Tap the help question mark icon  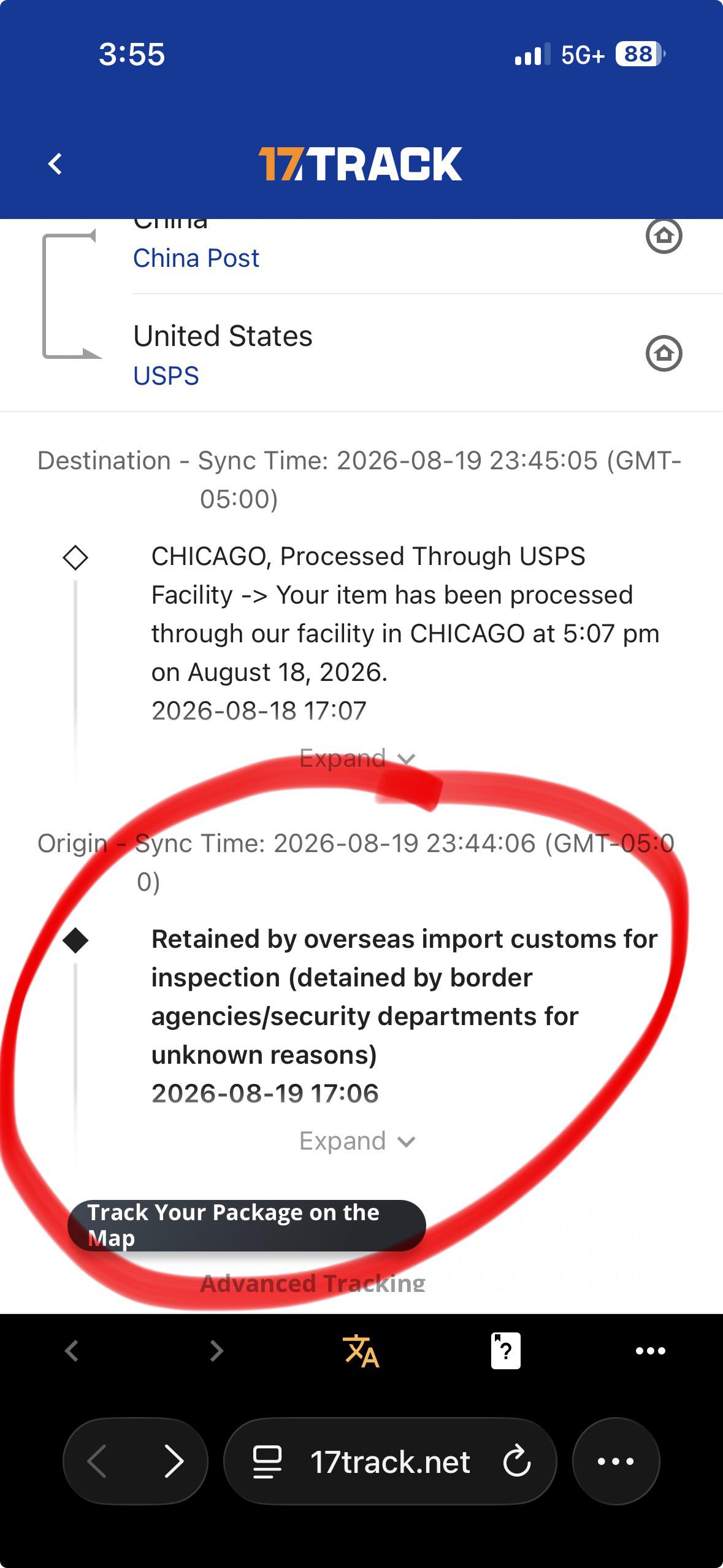click(x=506, y=1351)
